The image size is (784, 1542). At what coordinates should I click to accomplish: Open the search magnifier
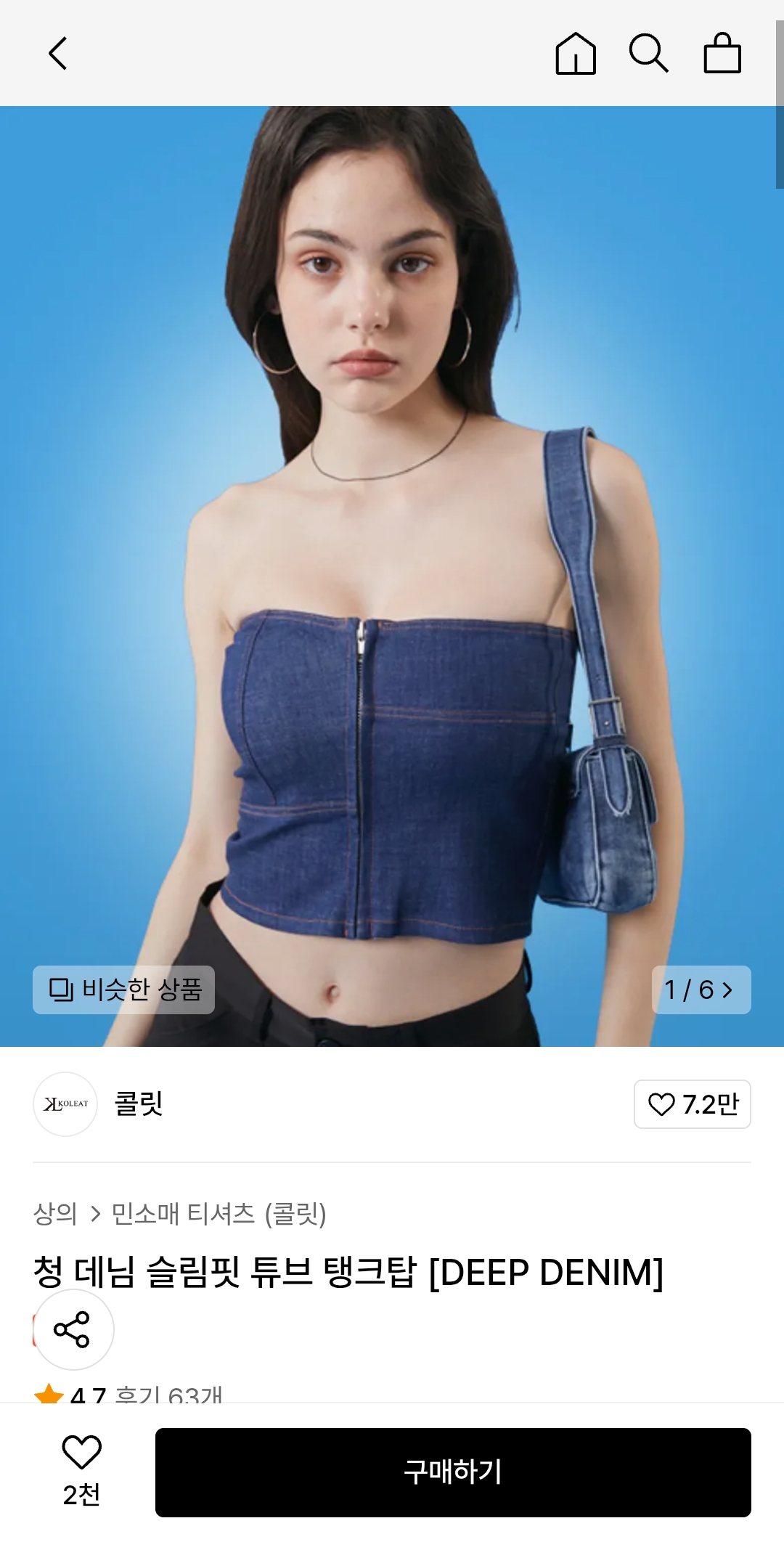(648, 53)
